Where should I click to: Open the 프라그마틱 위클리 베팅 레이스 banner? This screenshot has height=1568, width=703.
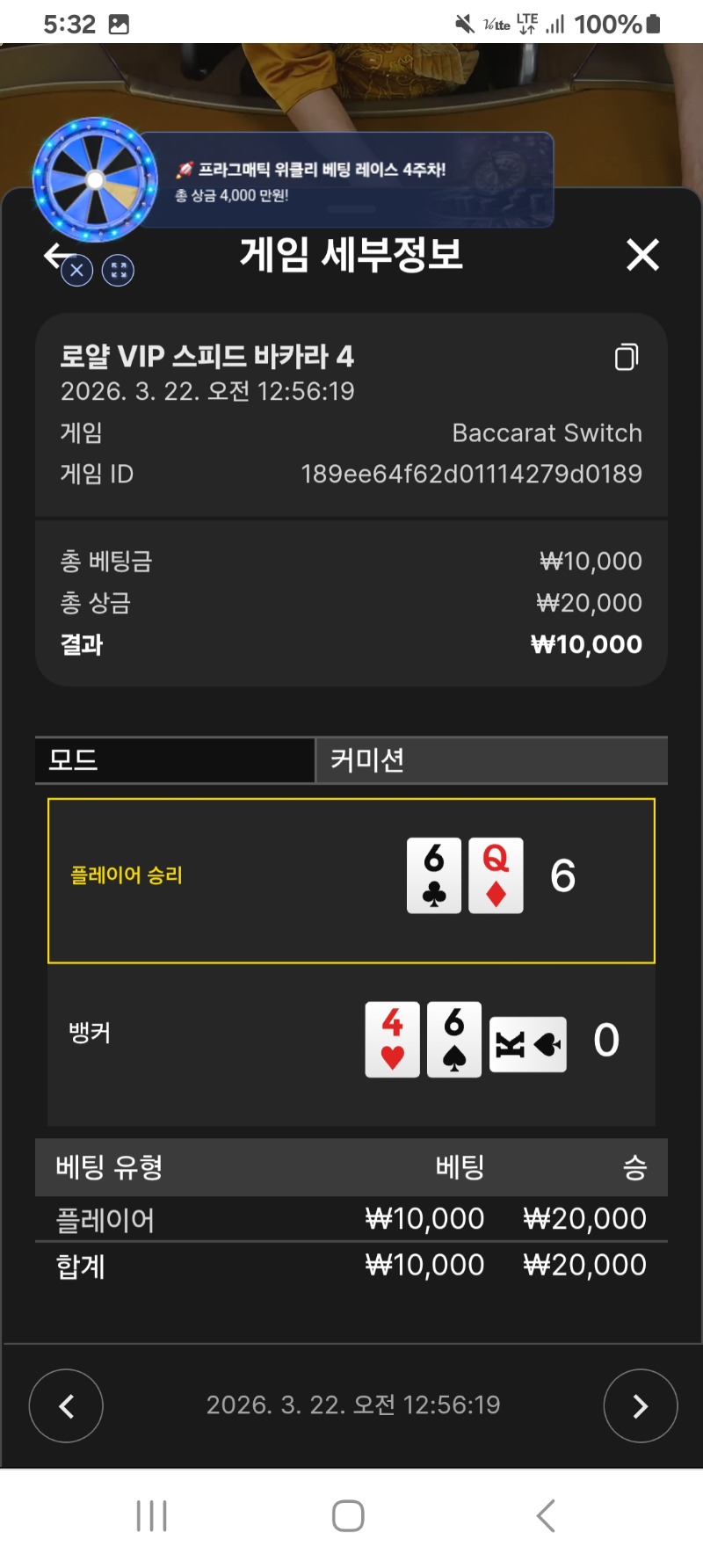(x=347, y=180)
